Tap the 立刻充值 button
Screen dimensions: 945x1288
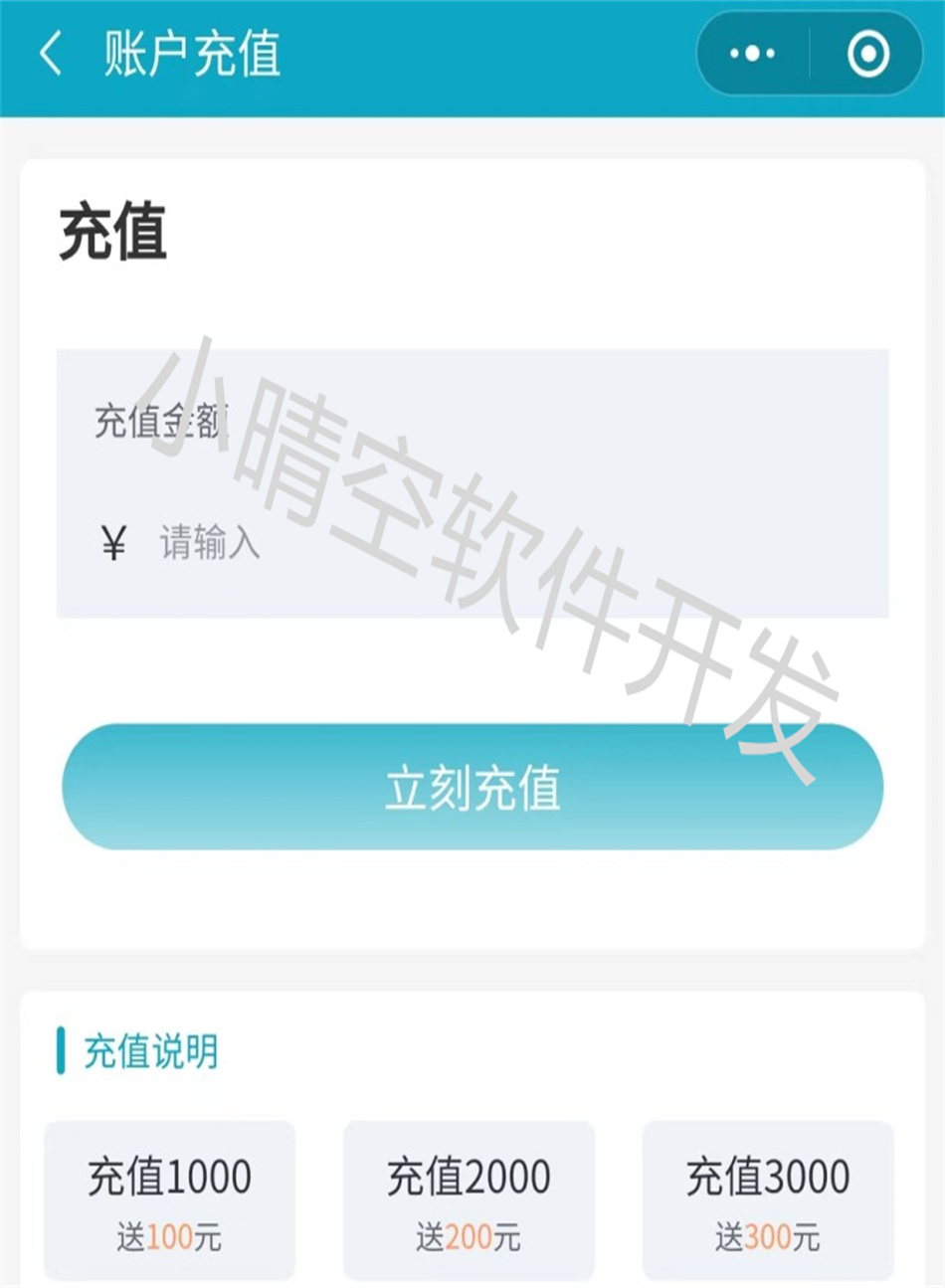tap(472, 787)
